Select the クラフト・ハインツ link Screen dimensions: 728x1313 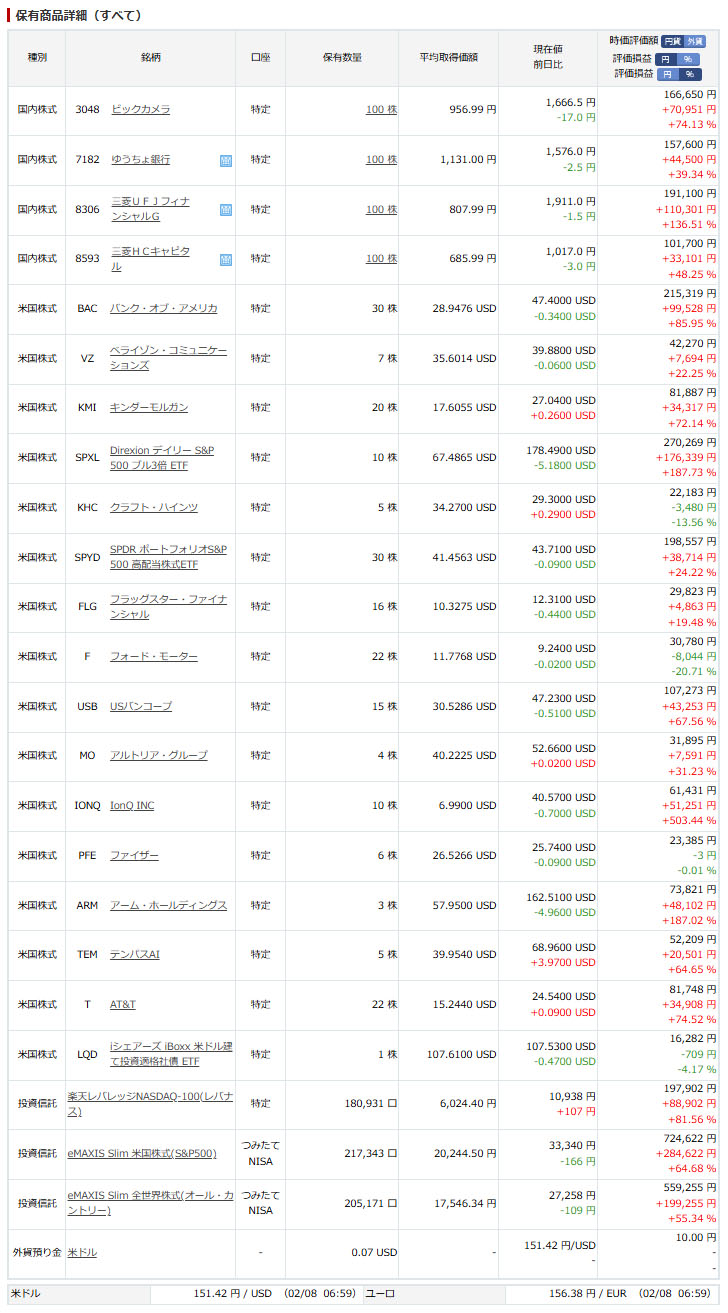[x=154, y=507]
